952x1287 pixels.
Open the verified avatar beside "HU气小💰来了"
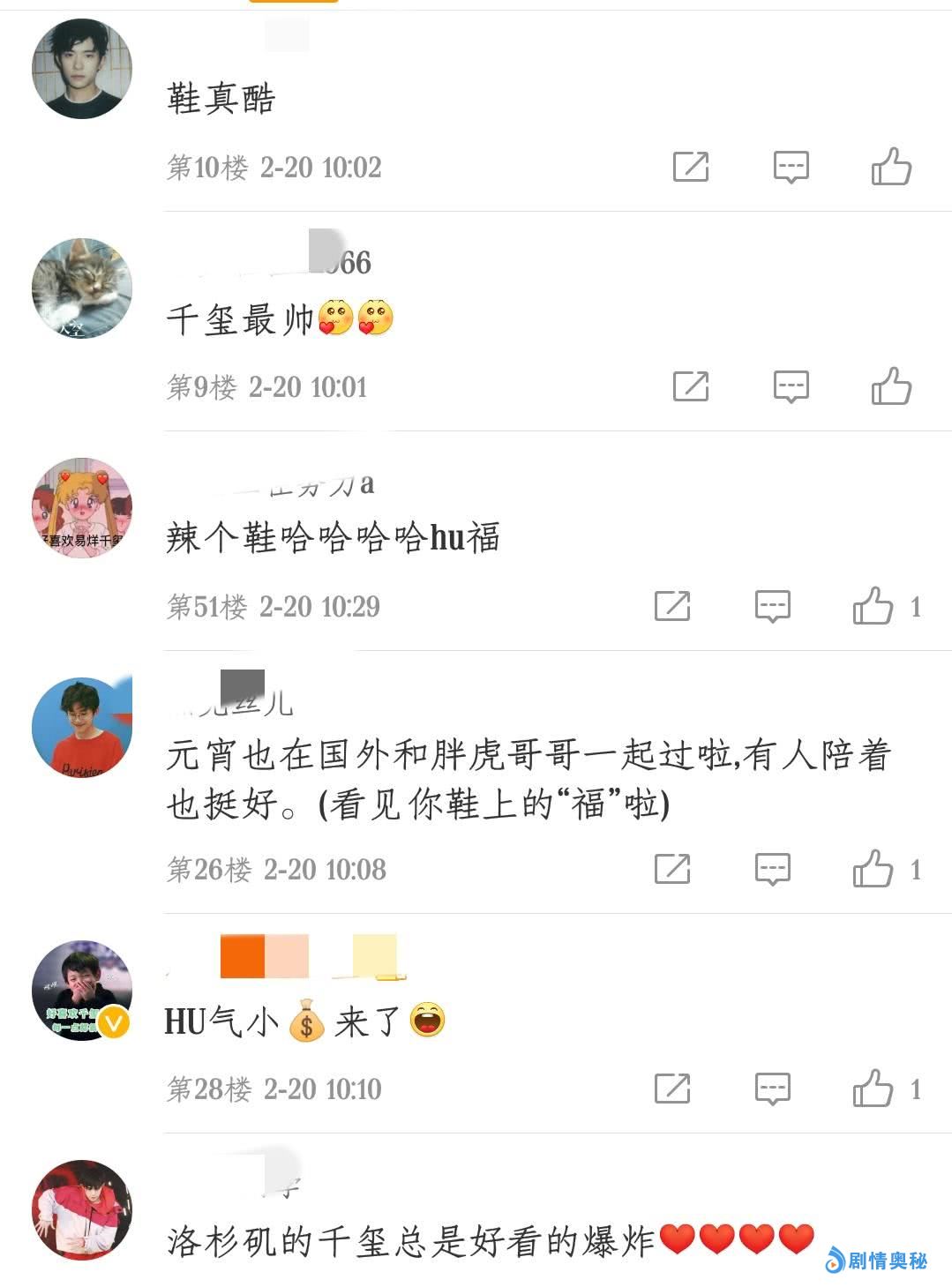point(81,991)
